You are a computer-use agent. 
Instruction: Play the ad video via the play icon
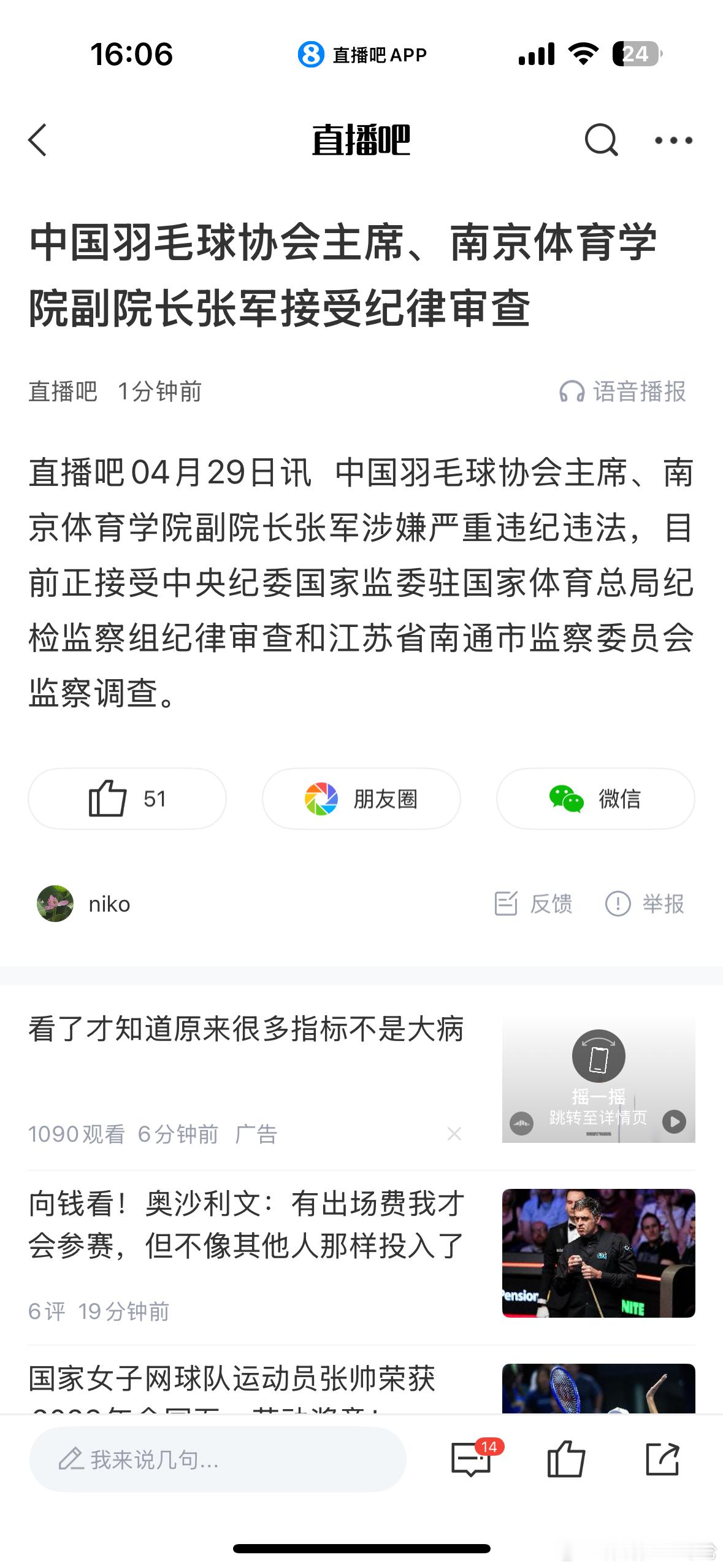tap(675, 1121)
